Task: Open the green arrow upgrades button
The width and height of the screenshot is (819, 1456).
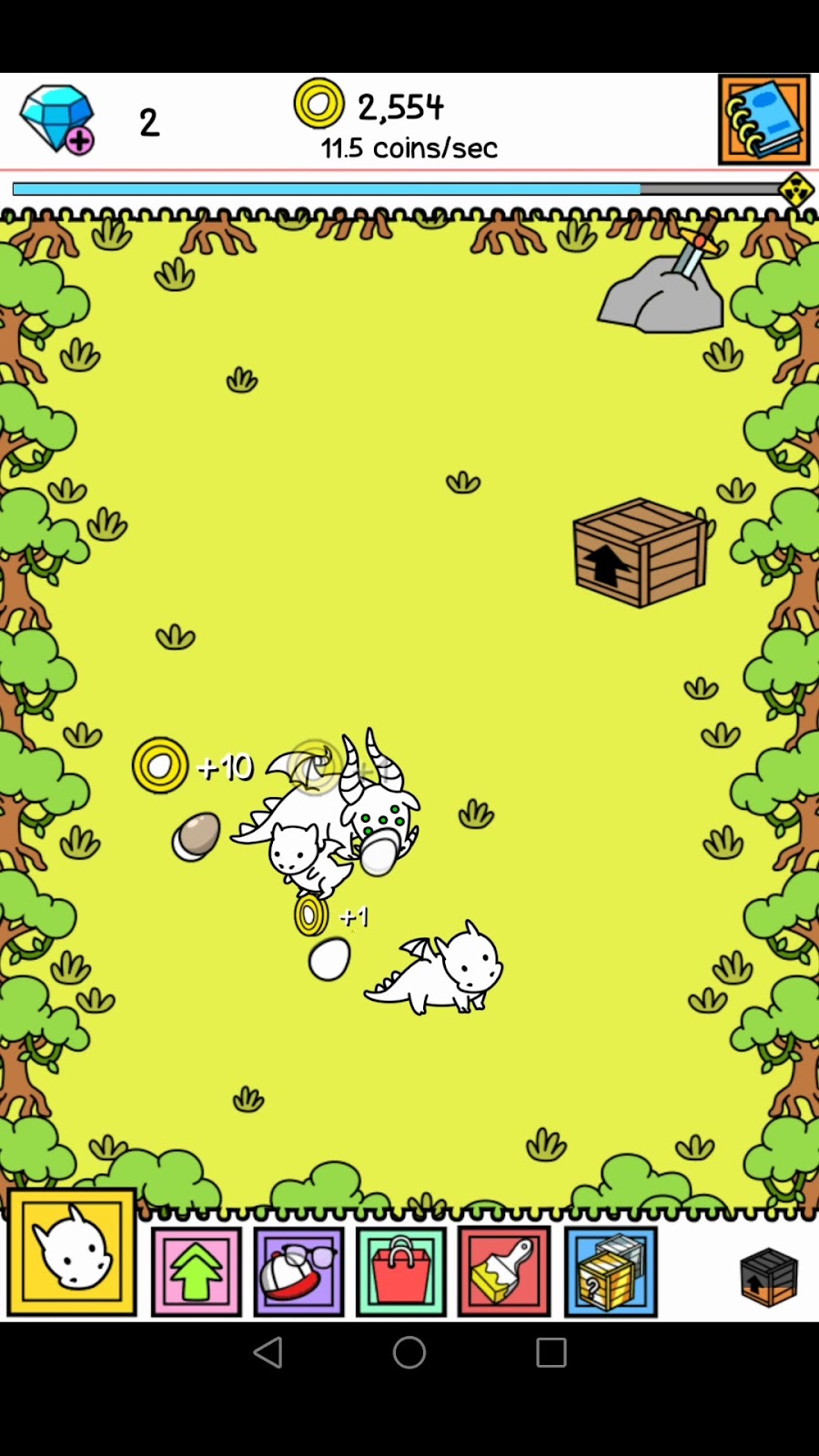Action: (x=197, y=1271)
